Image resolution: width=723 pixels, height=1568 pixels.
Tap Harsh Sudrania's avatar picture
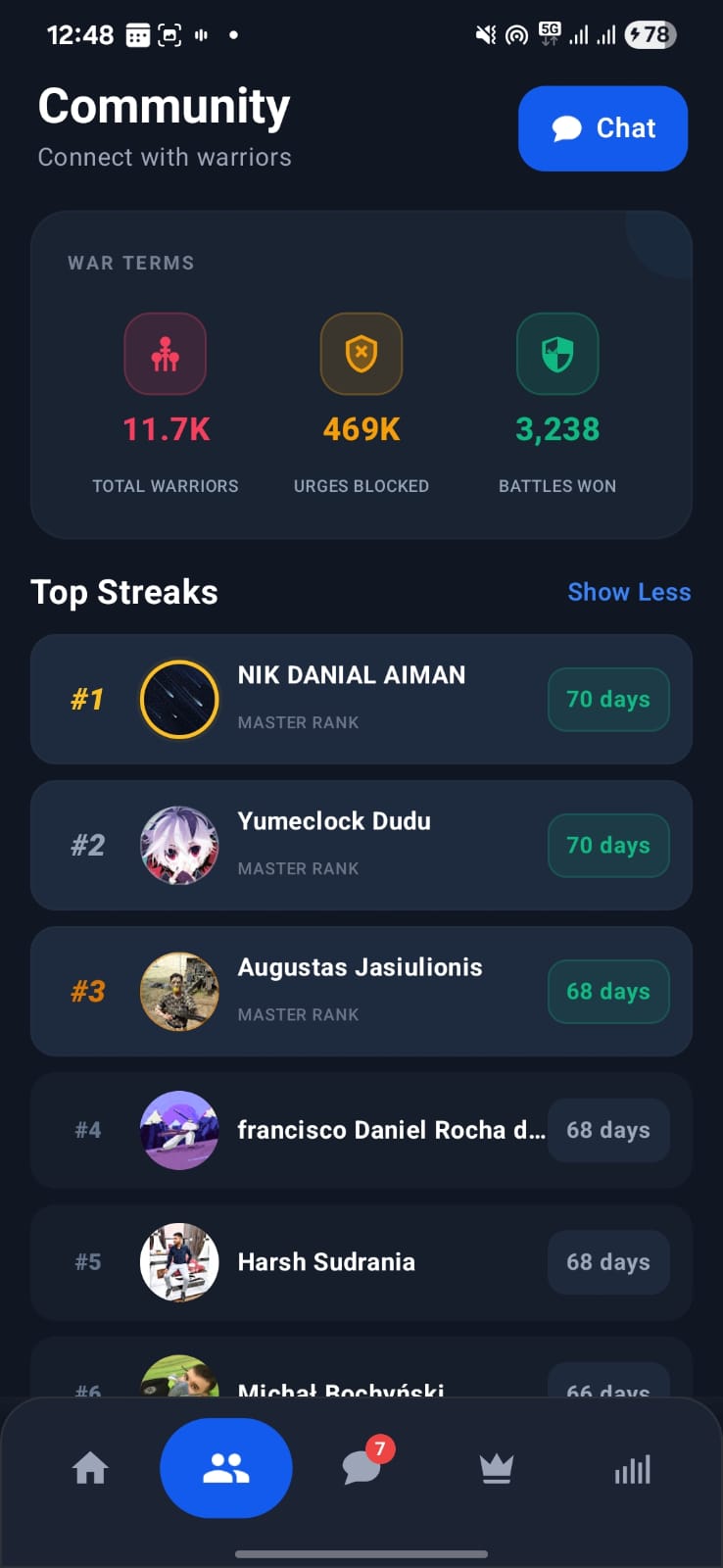point(179,1262)
